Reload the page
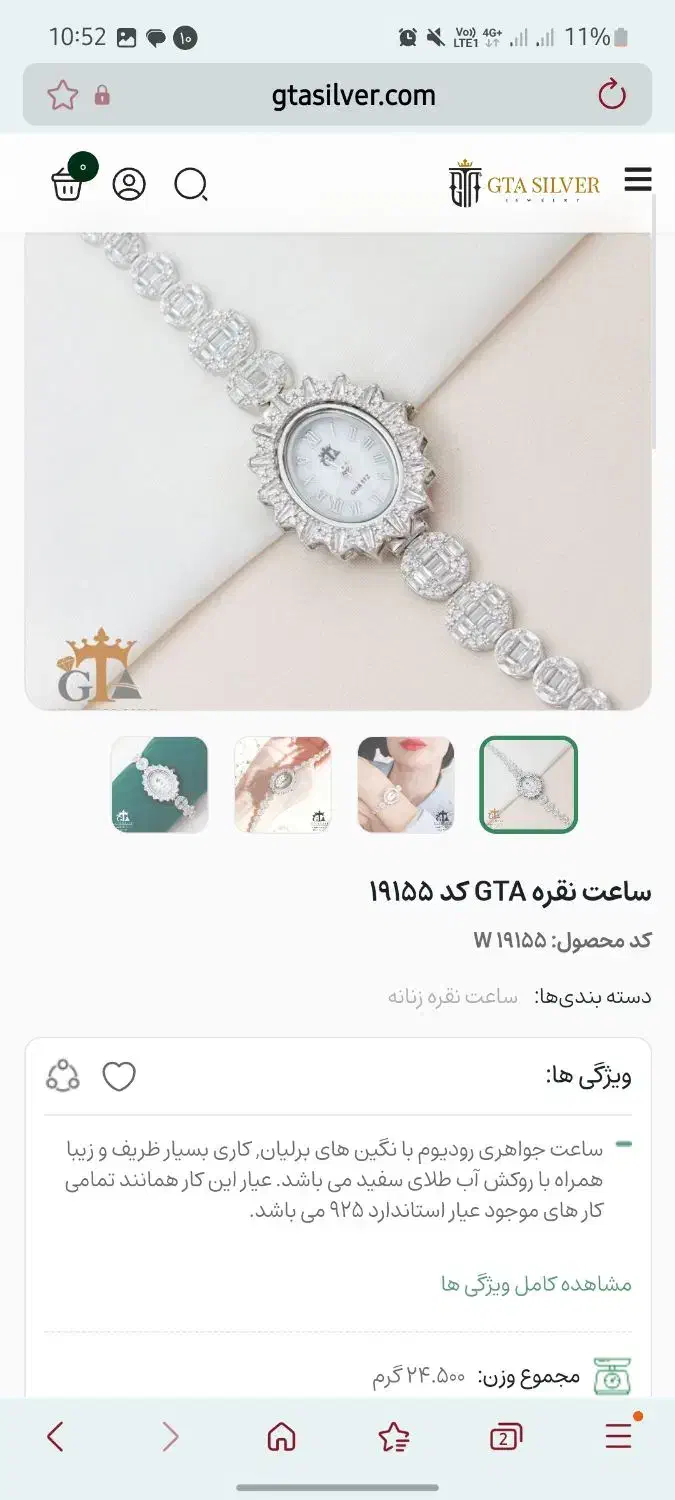The image size is (675, 1500). pos(611,95)
